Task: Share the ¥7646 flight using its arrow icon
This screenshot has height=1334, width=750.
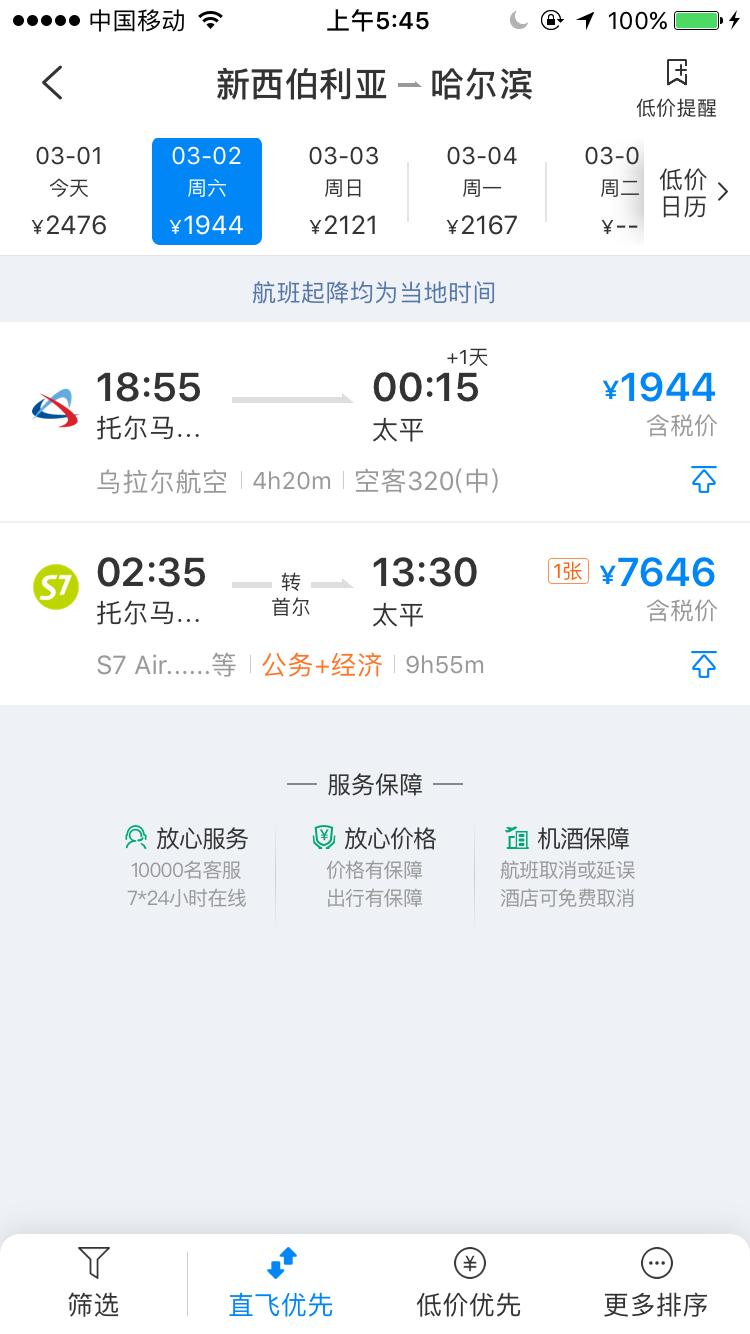Action: 704,664
